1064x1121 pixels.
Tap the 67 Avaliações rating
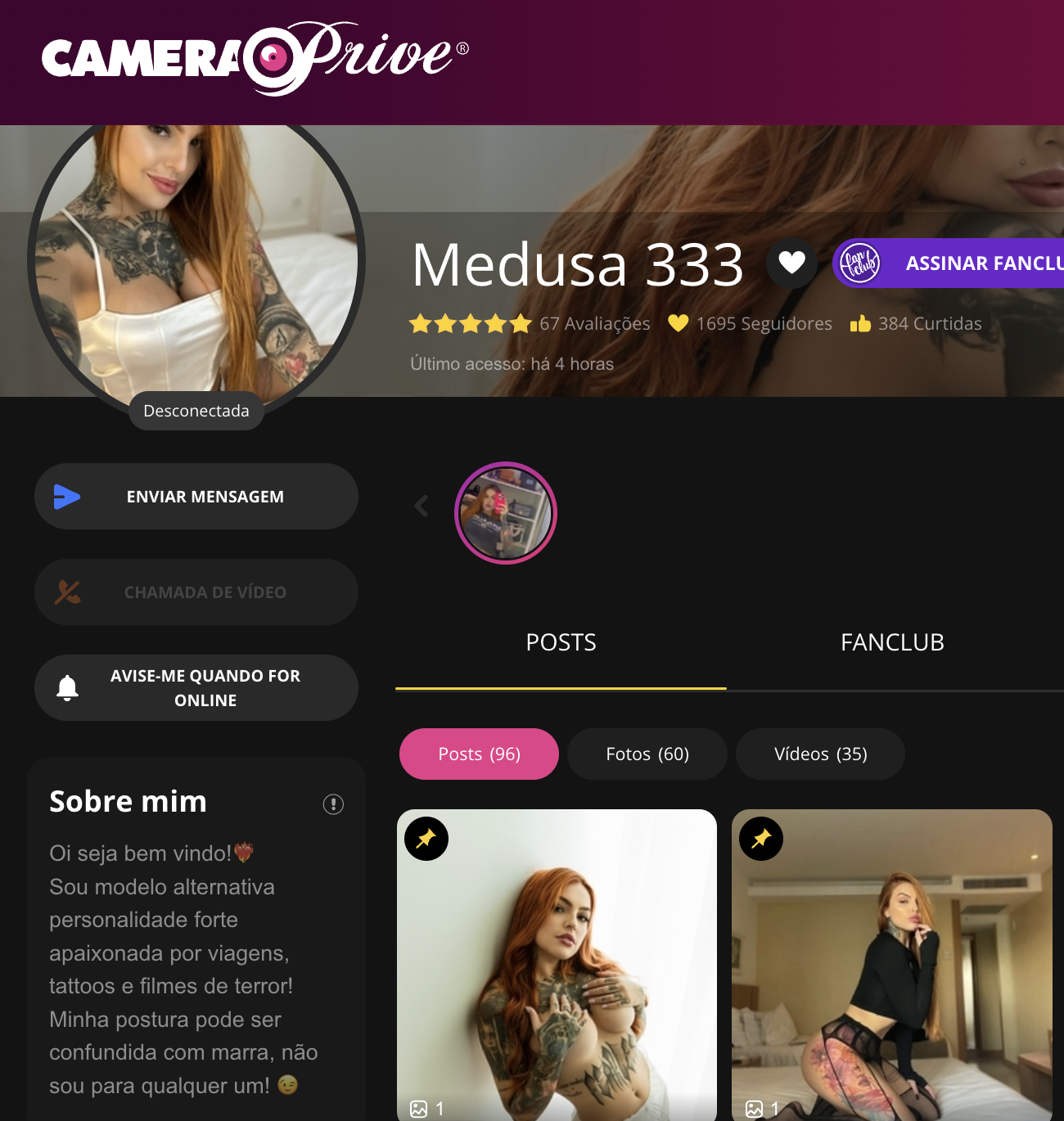pos(594,324)
